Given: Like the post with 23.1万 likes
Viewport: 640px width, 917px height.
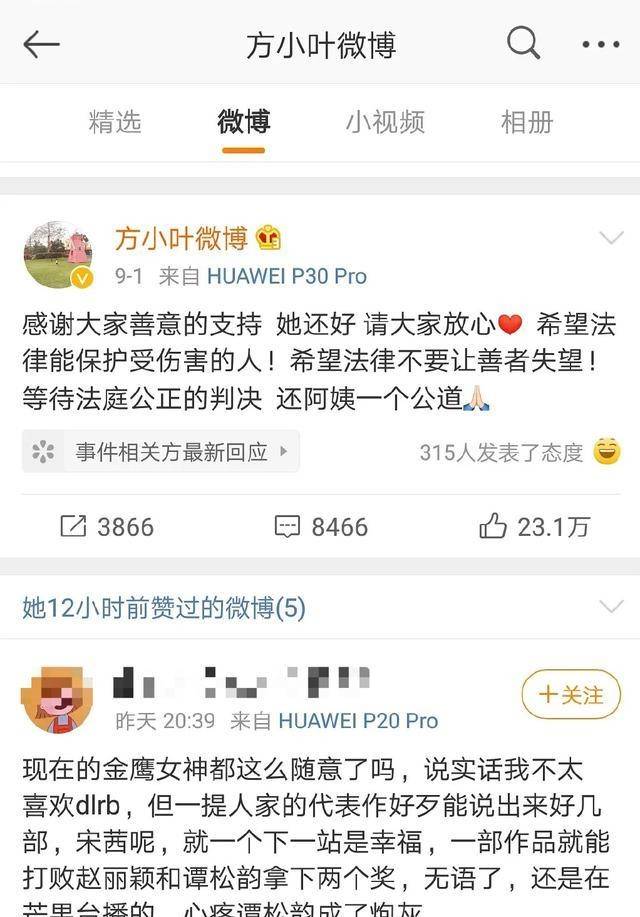Looking at the screenshot, I should point(533,526).
